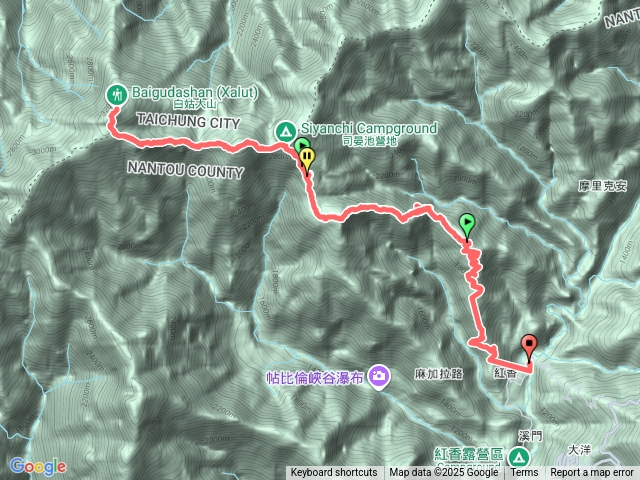Tap the yellow waypoint pin on the route
The height and width of the screenshot is (480, 640).
click(x=307, y=158)
